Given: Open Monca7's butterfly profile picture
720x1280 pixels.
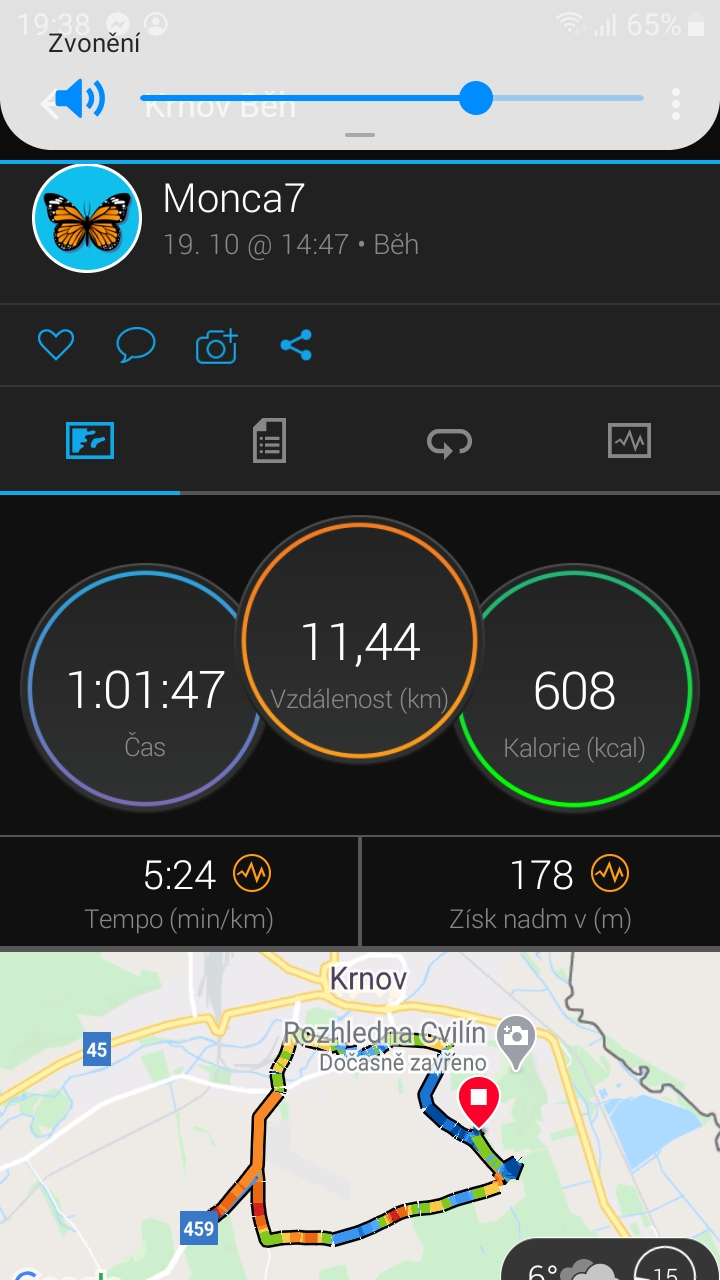Looking at the screenshot, I should [87, 219].
